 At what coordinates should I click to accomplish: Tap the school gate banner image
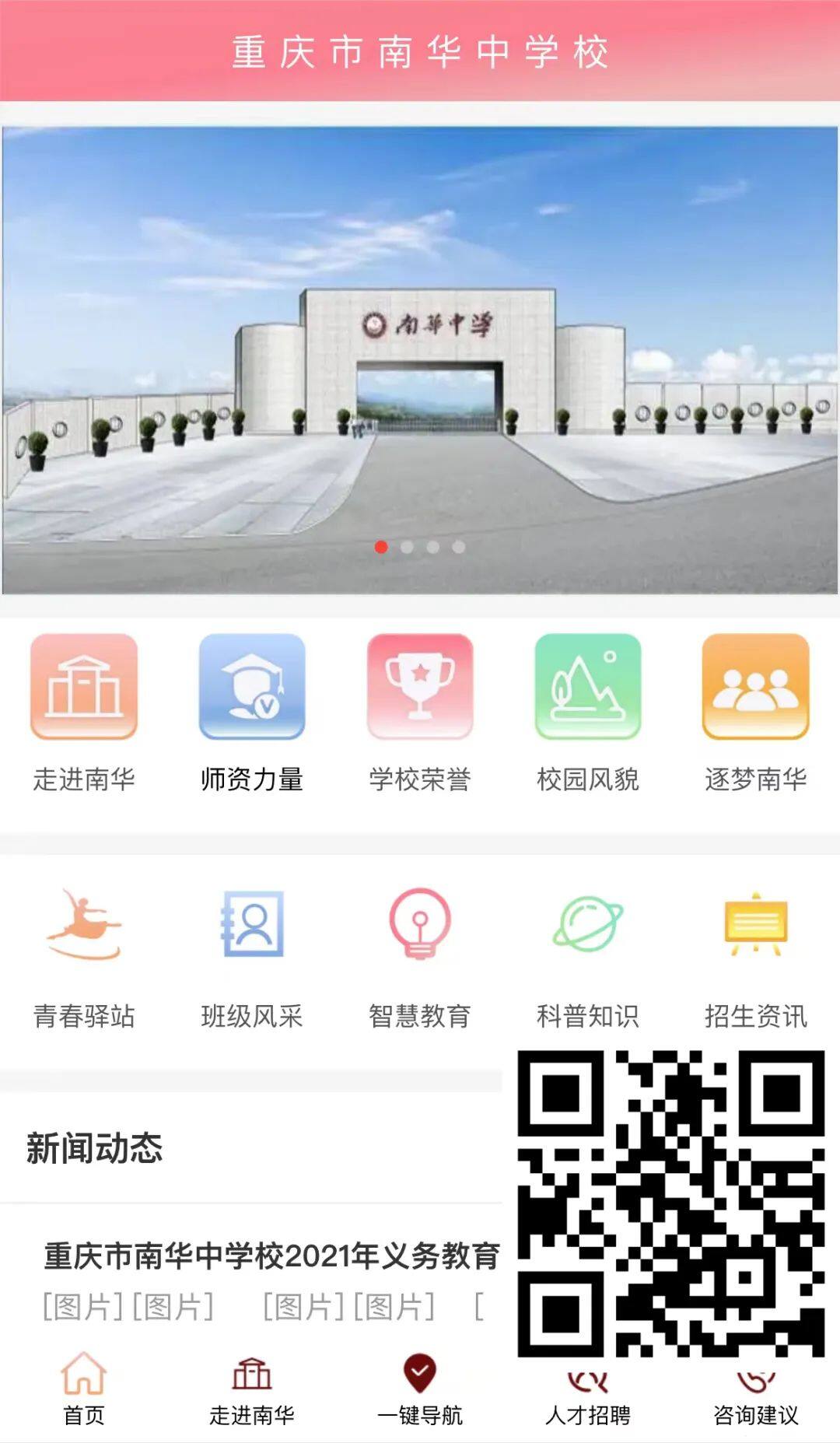coord(420,358)
